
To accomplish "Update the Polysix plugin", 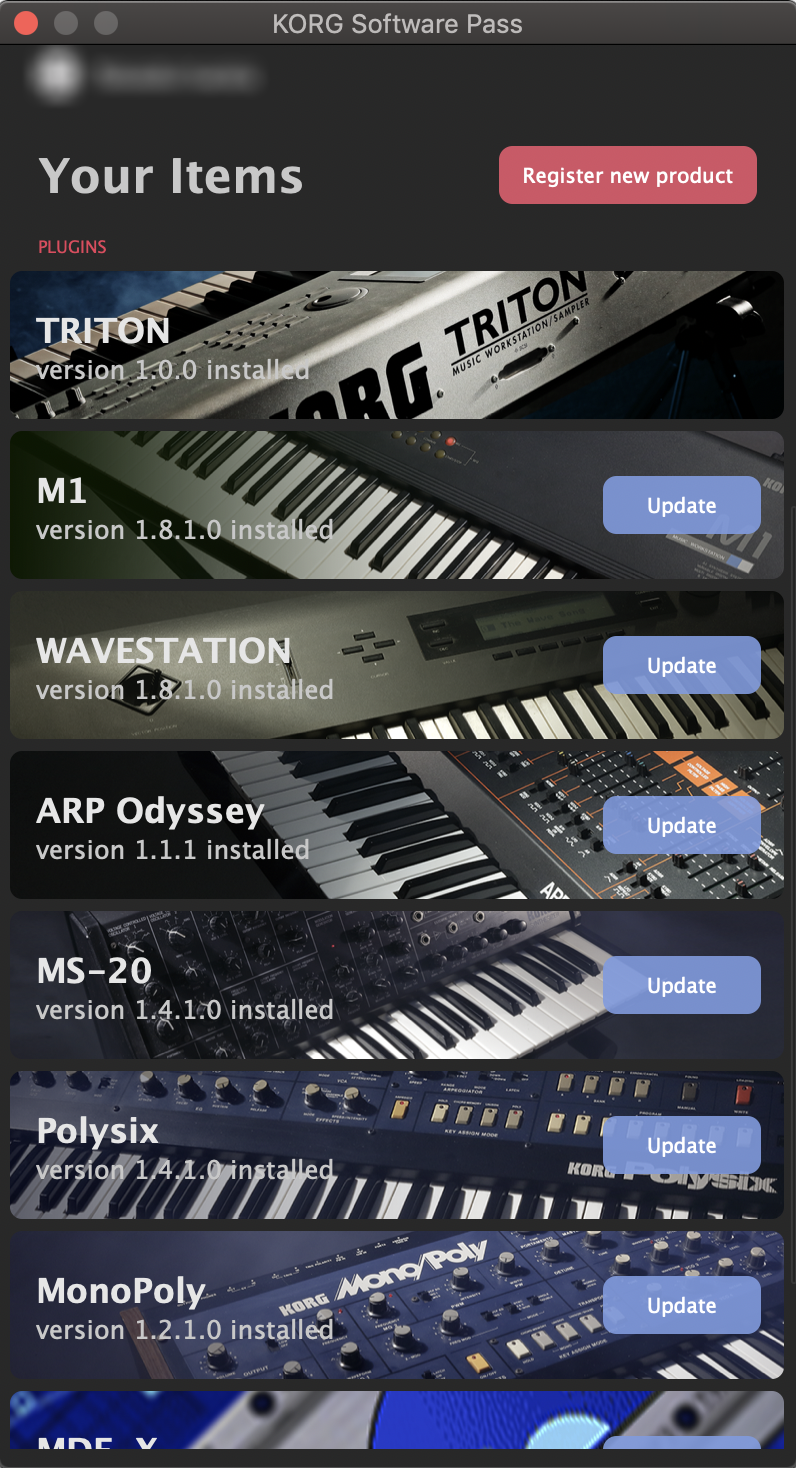I will pyautogui.click(x=681, y=1145).
